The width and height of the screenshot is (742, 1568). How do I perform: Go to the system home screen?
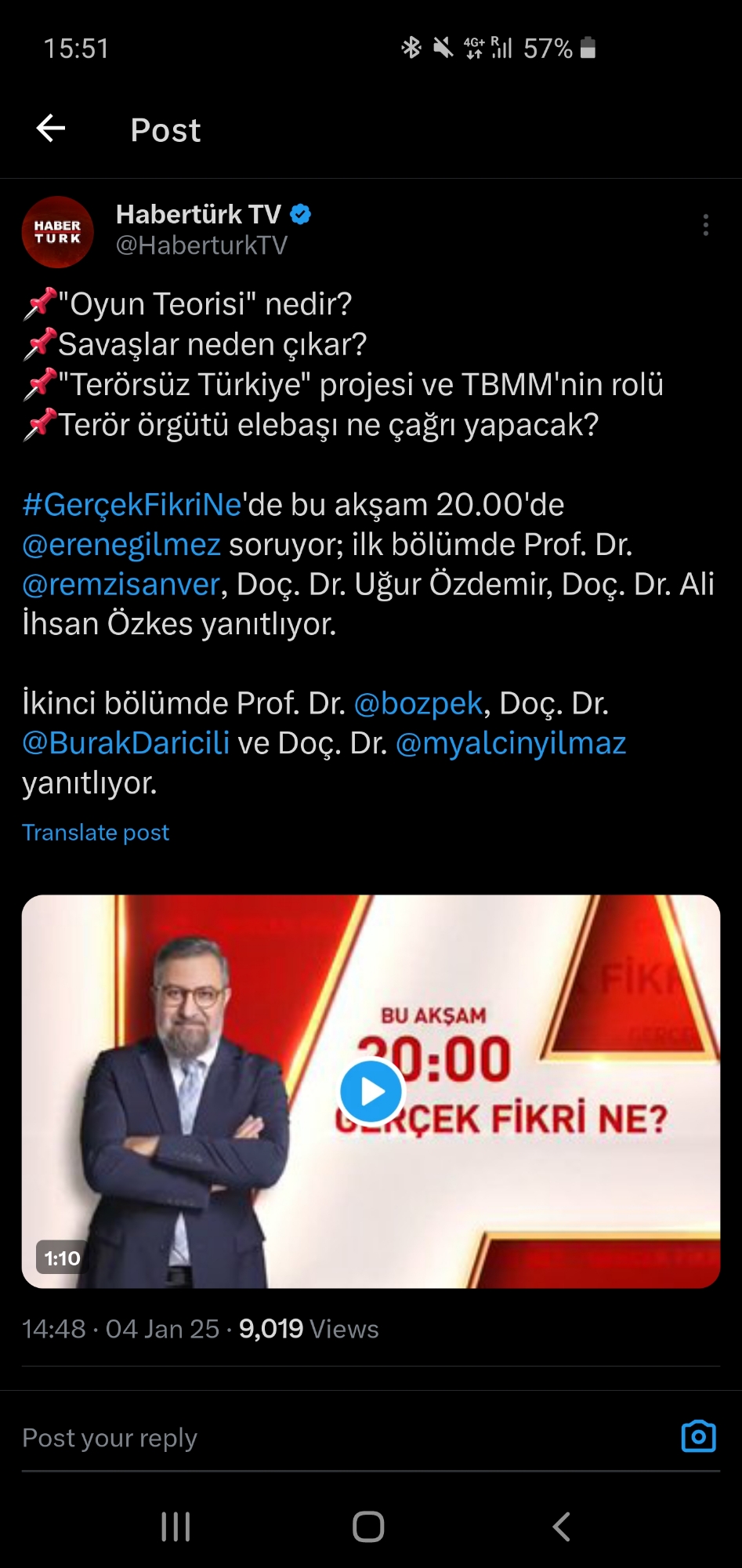click(x=368, y=1526)
